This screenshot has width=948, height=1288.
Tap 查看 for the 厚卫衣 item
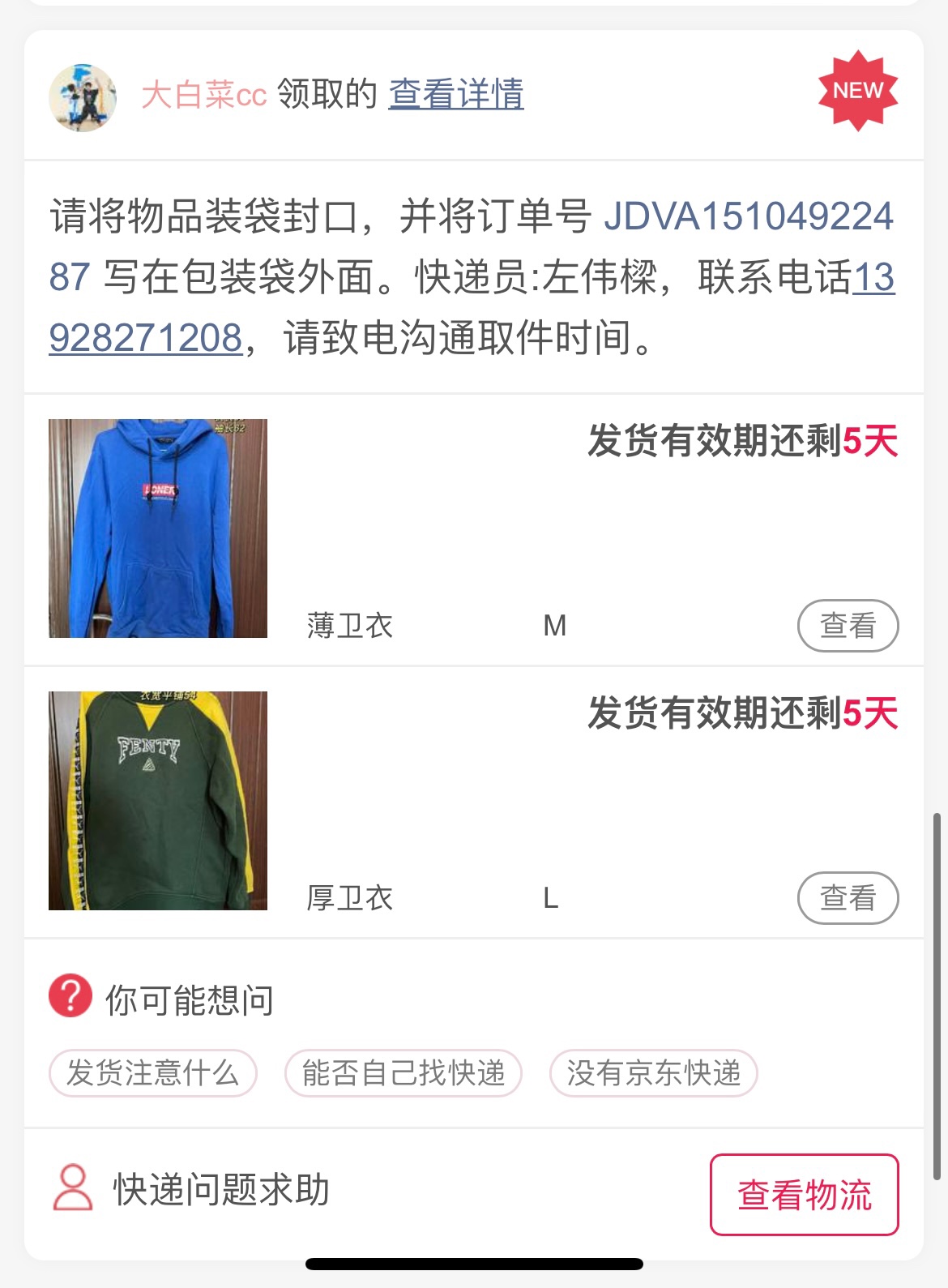tap(848, 898)
